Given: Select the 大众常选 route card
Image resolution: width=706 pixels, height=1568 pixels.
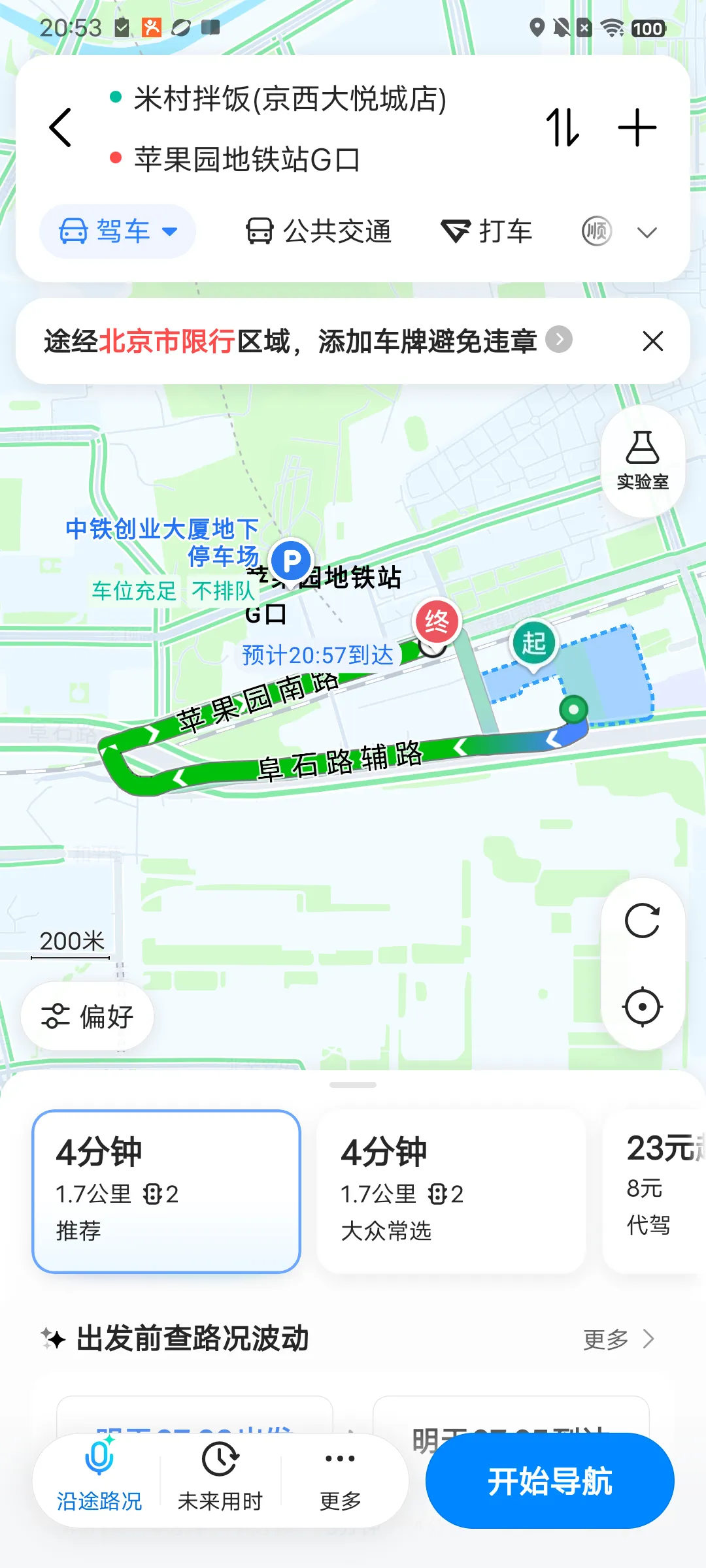Looking at the screenshot, I should tap(451, 1191).
